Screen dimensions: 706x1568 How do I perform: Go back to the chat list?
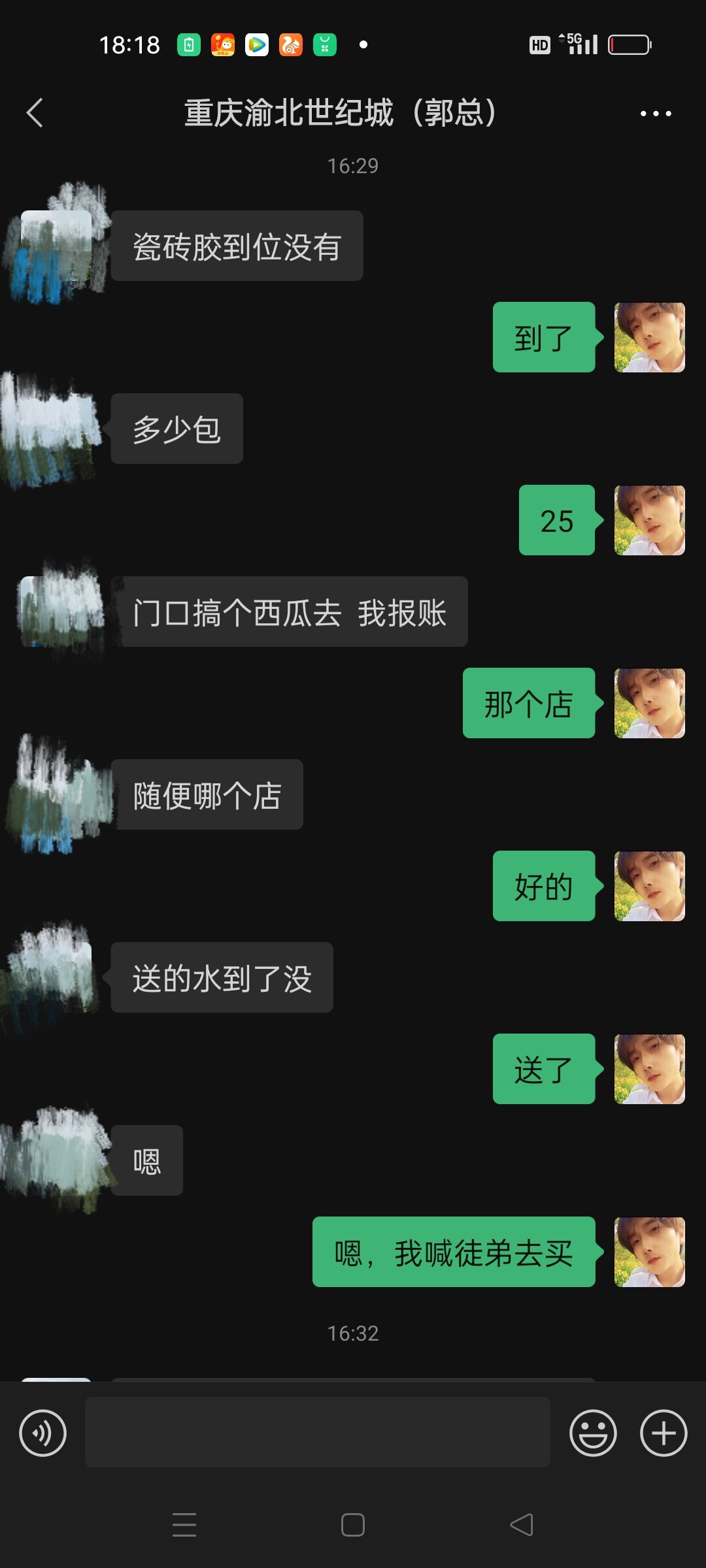(35, 113)
